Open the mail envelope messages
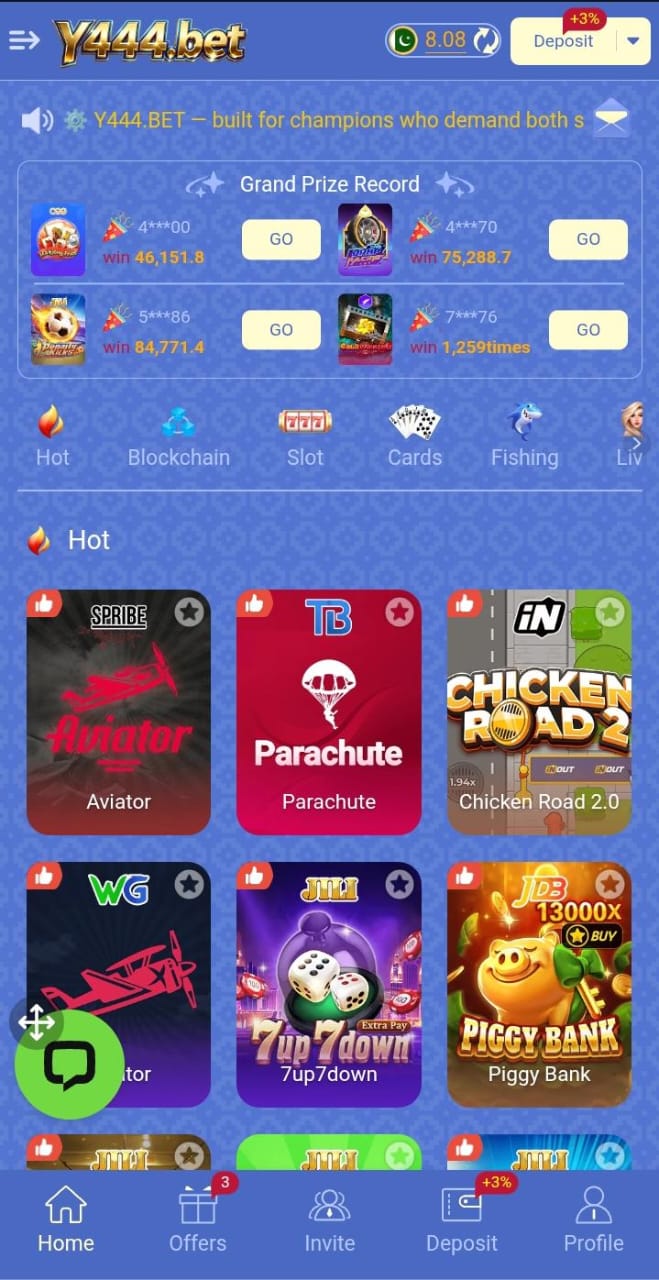Viewport: 659px width, 1280px height. coord(611,120)
